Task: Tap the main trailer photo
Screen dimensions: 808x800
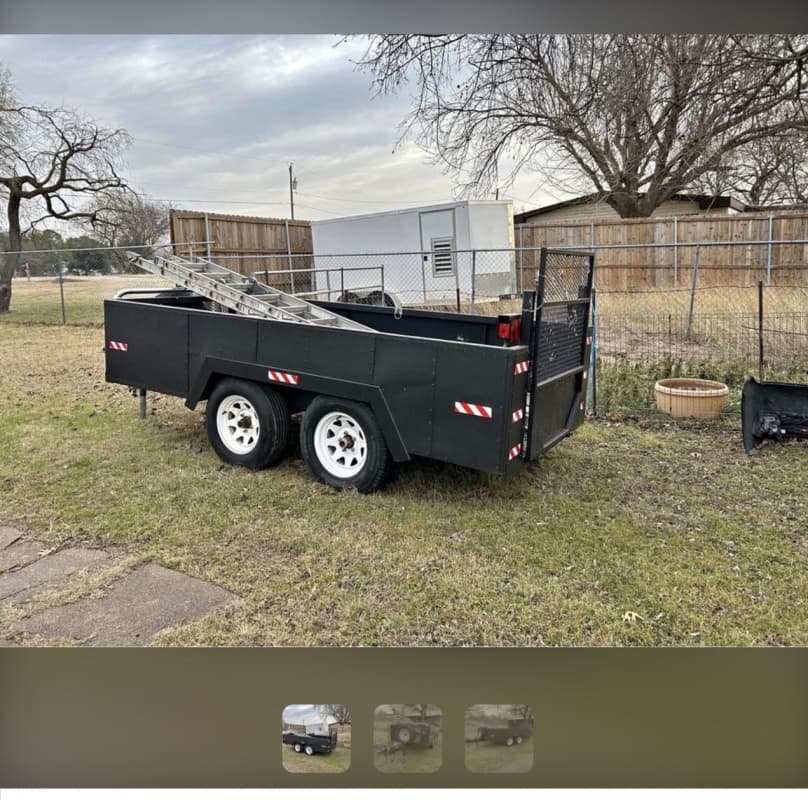Action: click(404, 340)
